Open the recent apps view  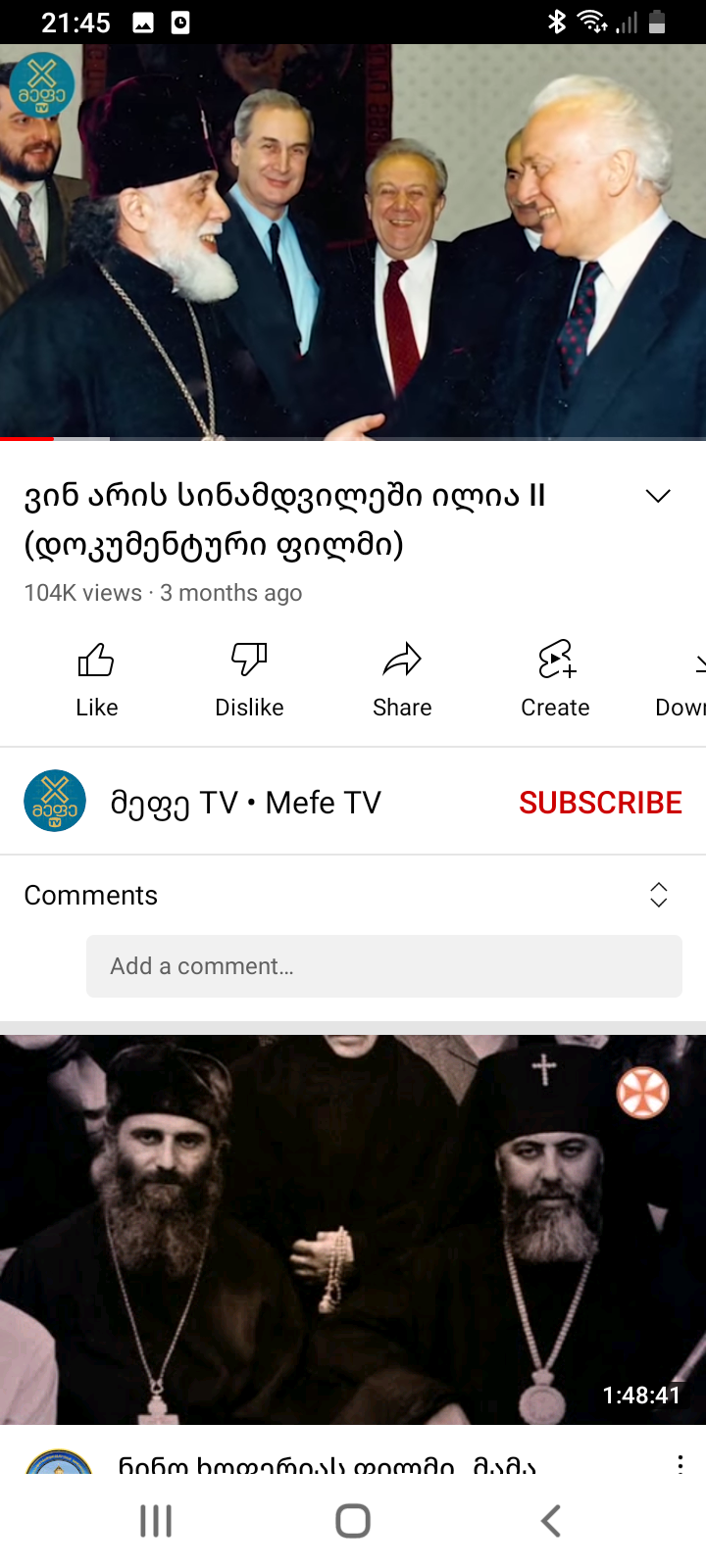(x=156, y=1521)
